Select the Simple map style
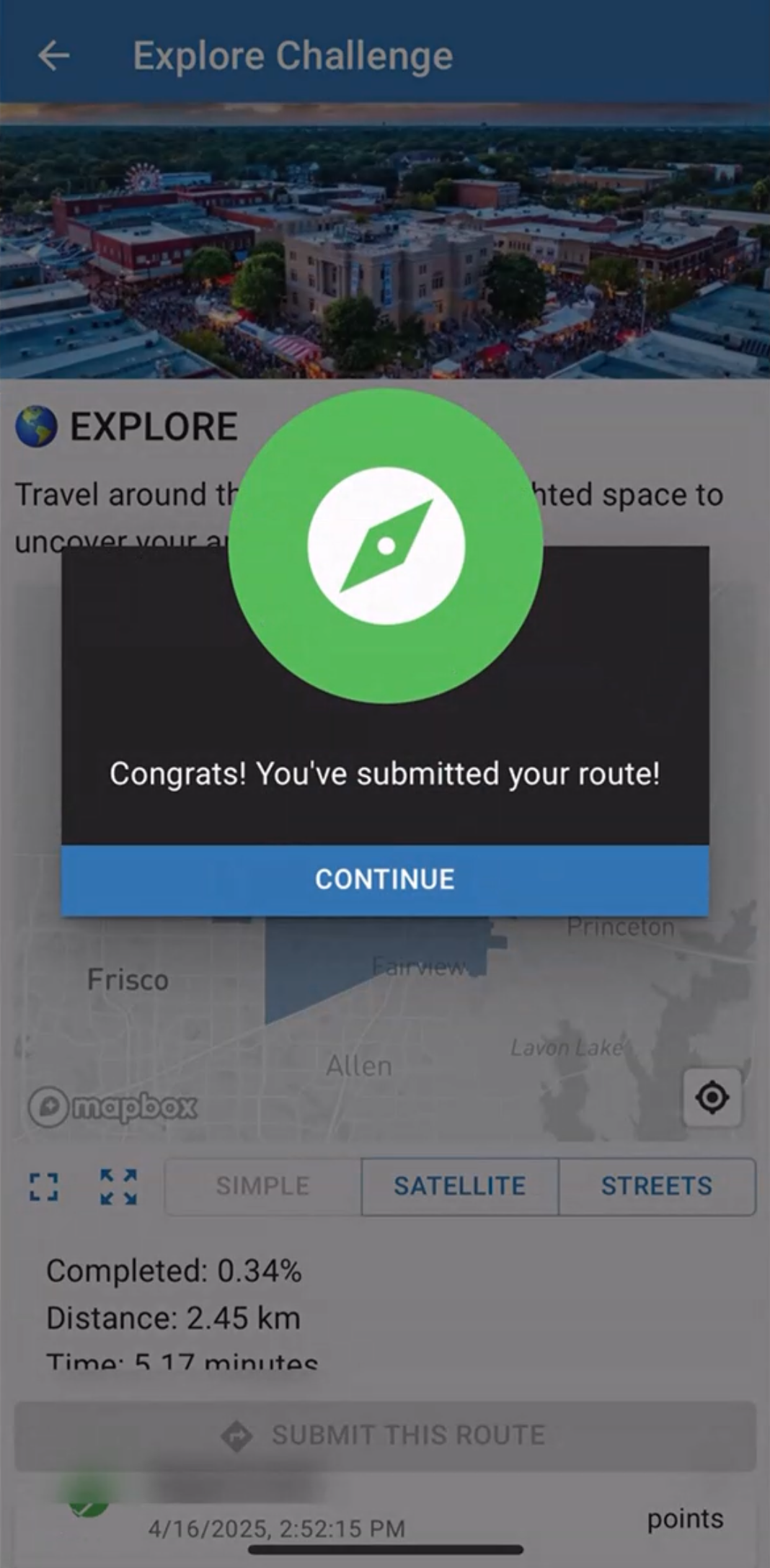This screenshot has height=1568, width=770. coord(262,1186)
